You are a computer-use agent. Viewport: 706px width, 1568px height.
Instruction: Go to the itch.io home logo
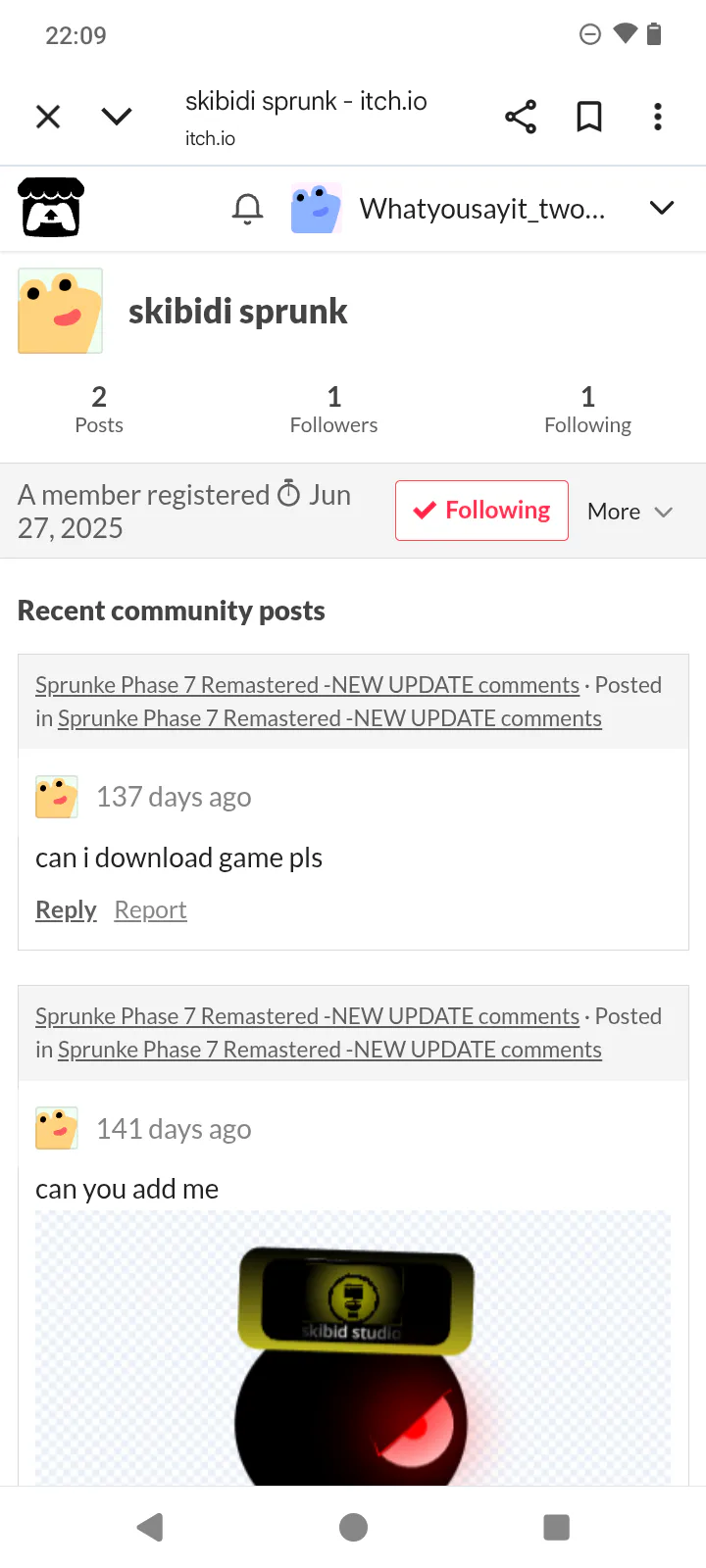pos(51,208)
